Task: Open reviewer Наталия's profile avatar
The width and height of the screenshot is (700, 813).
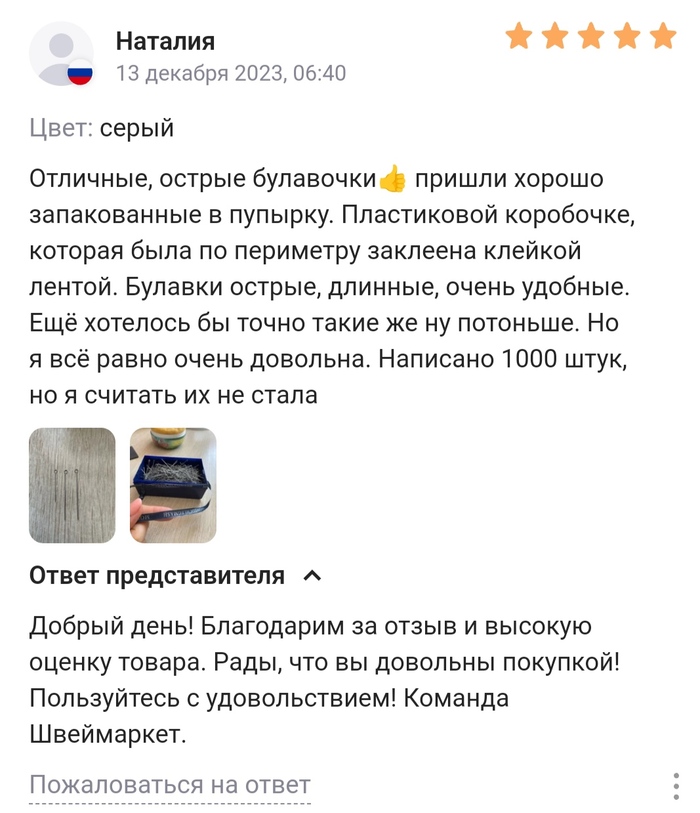Action: 61,54
